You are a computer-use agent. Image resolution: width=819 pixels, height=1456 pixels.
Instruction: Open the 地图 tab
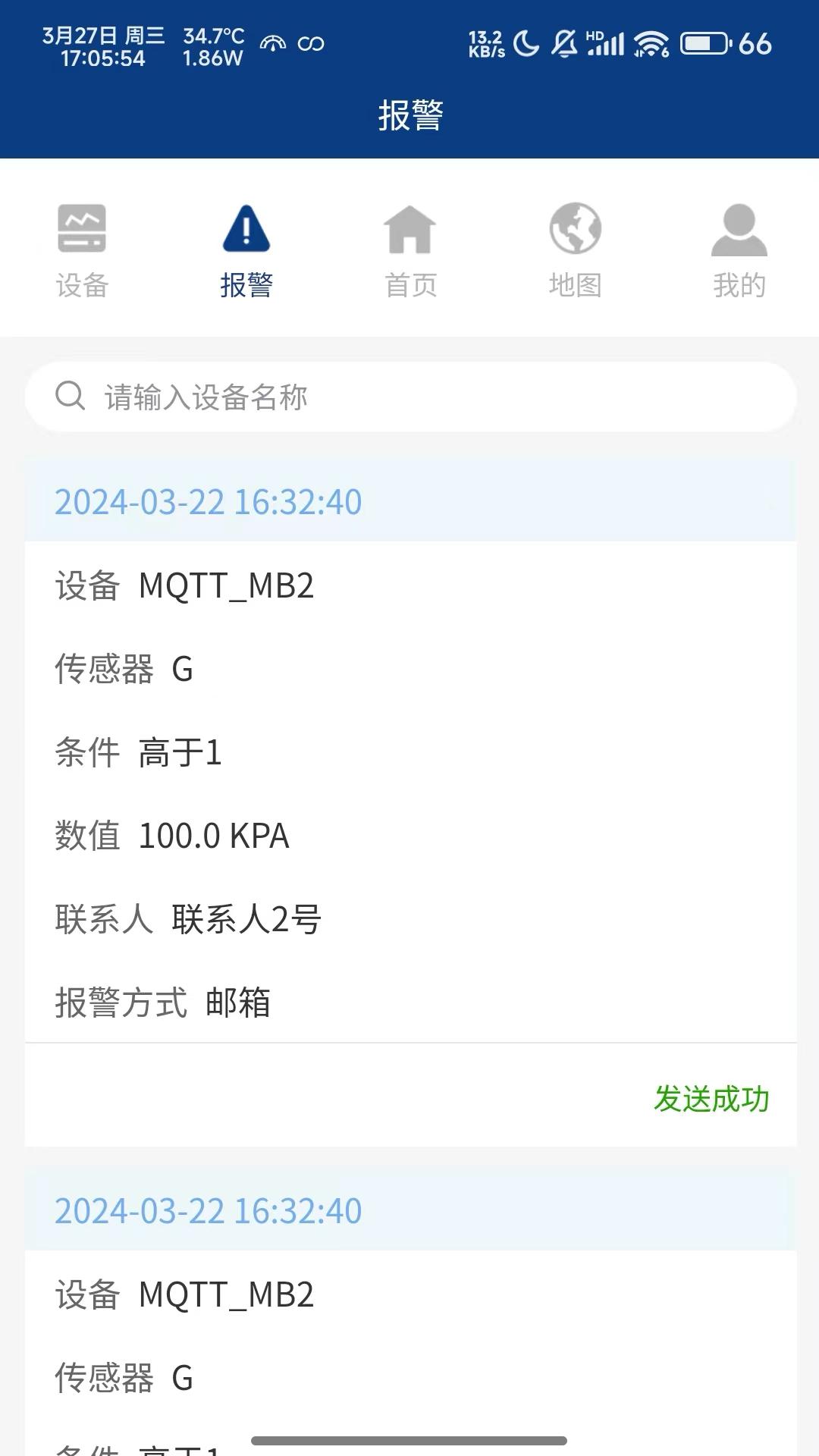575,250
